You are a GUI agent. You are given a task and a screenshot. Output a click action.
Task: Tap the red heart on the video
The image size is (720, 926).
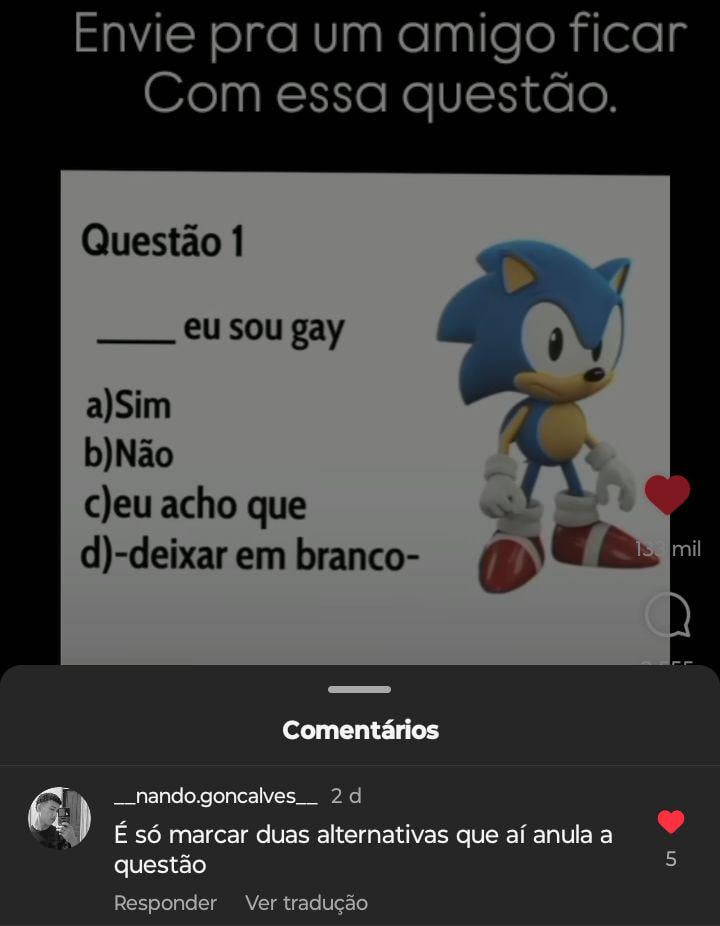(x=667, y=495)
